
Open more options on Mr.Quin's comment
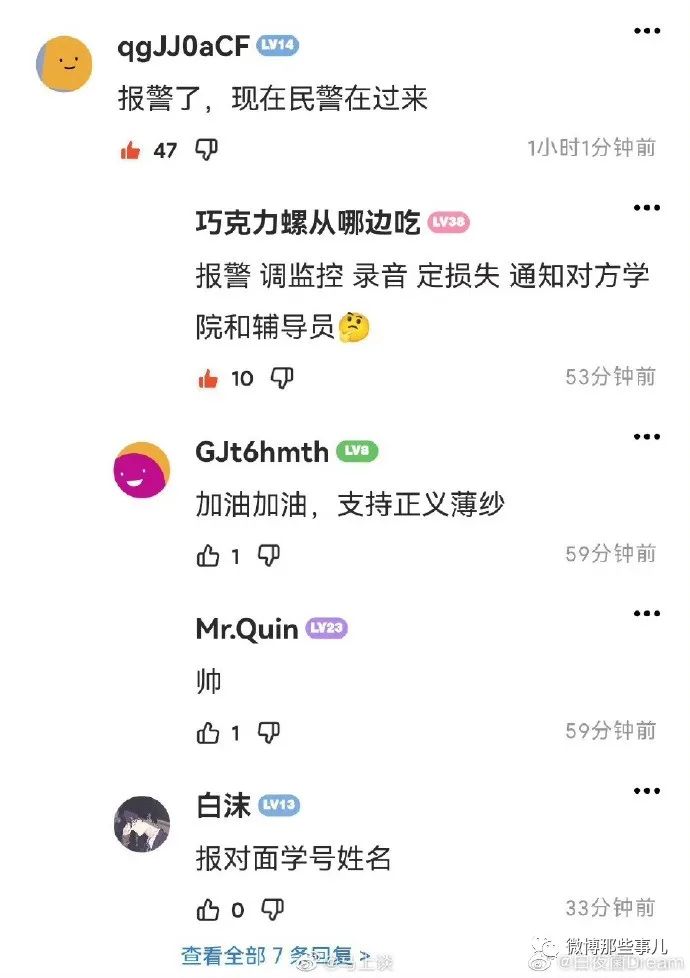pos(647,614)
